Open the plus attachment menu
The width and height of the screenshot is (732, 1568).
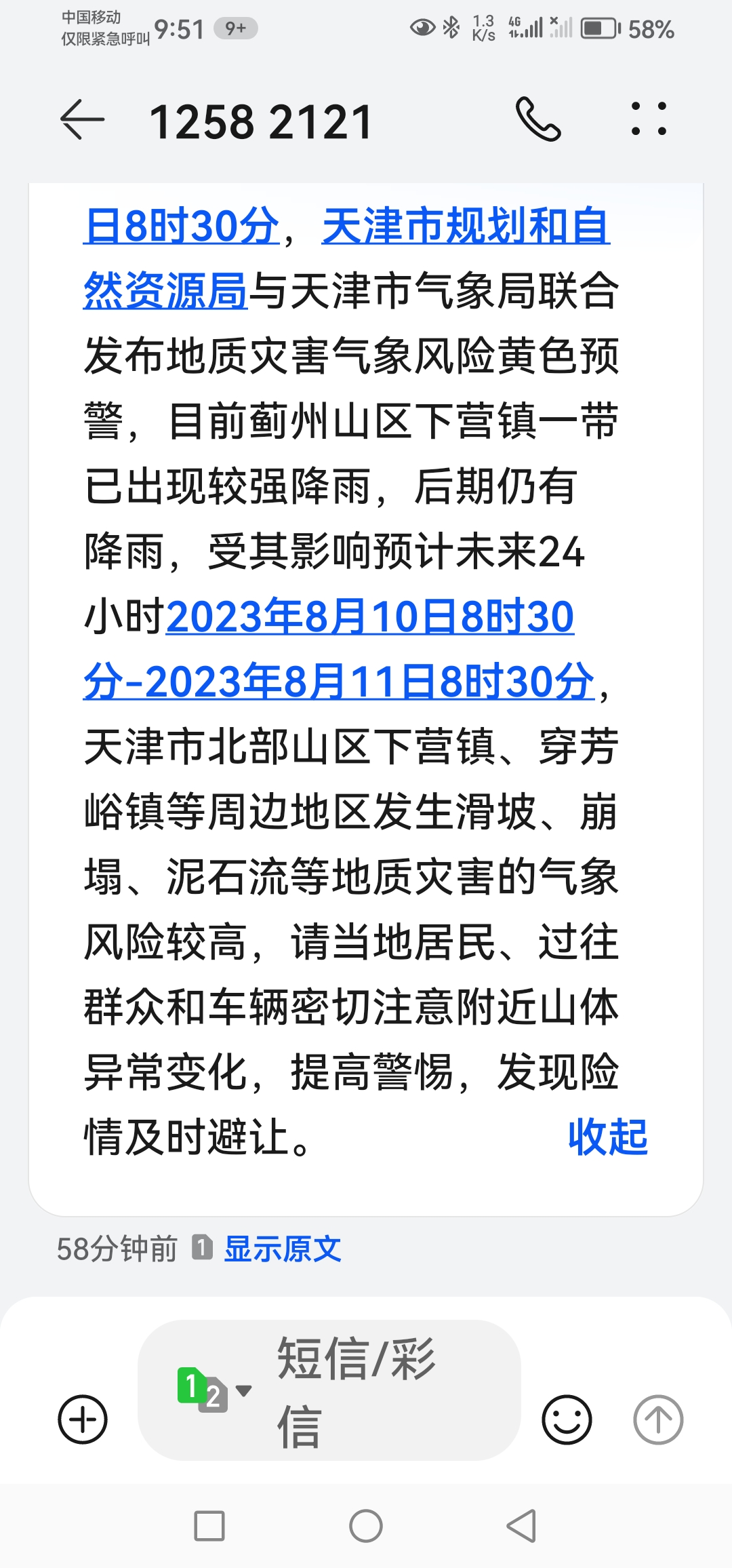83,1419
